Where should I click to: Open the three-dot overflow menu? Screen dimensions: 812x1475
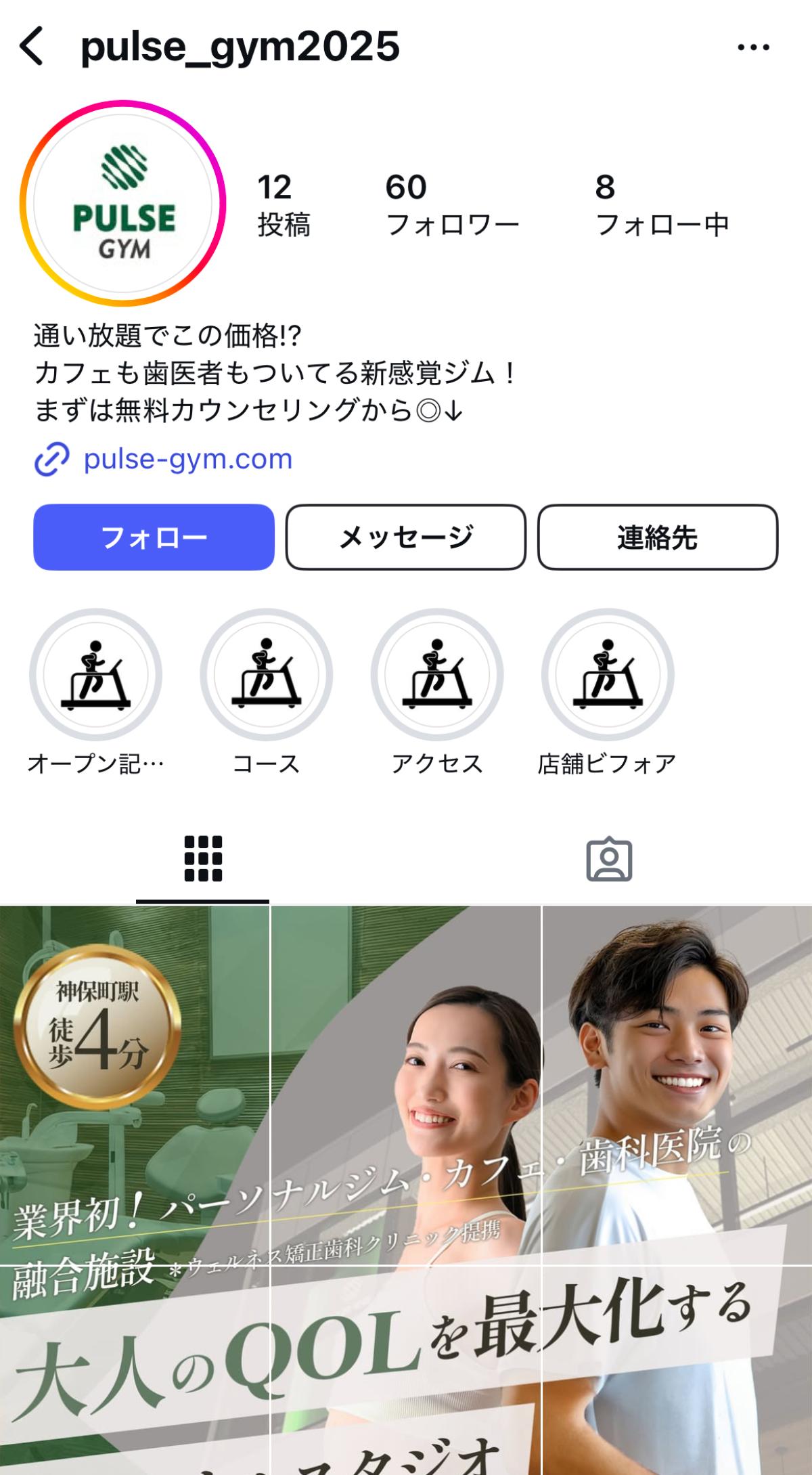(x=753, y=47)
